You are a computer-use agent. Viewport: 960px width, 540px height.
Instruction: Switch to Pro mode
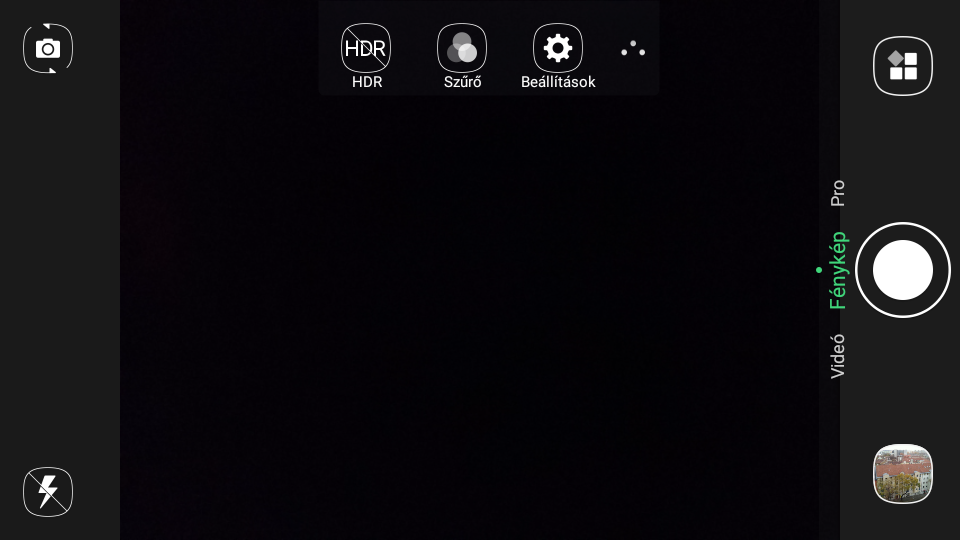click(x=838, y=193)
